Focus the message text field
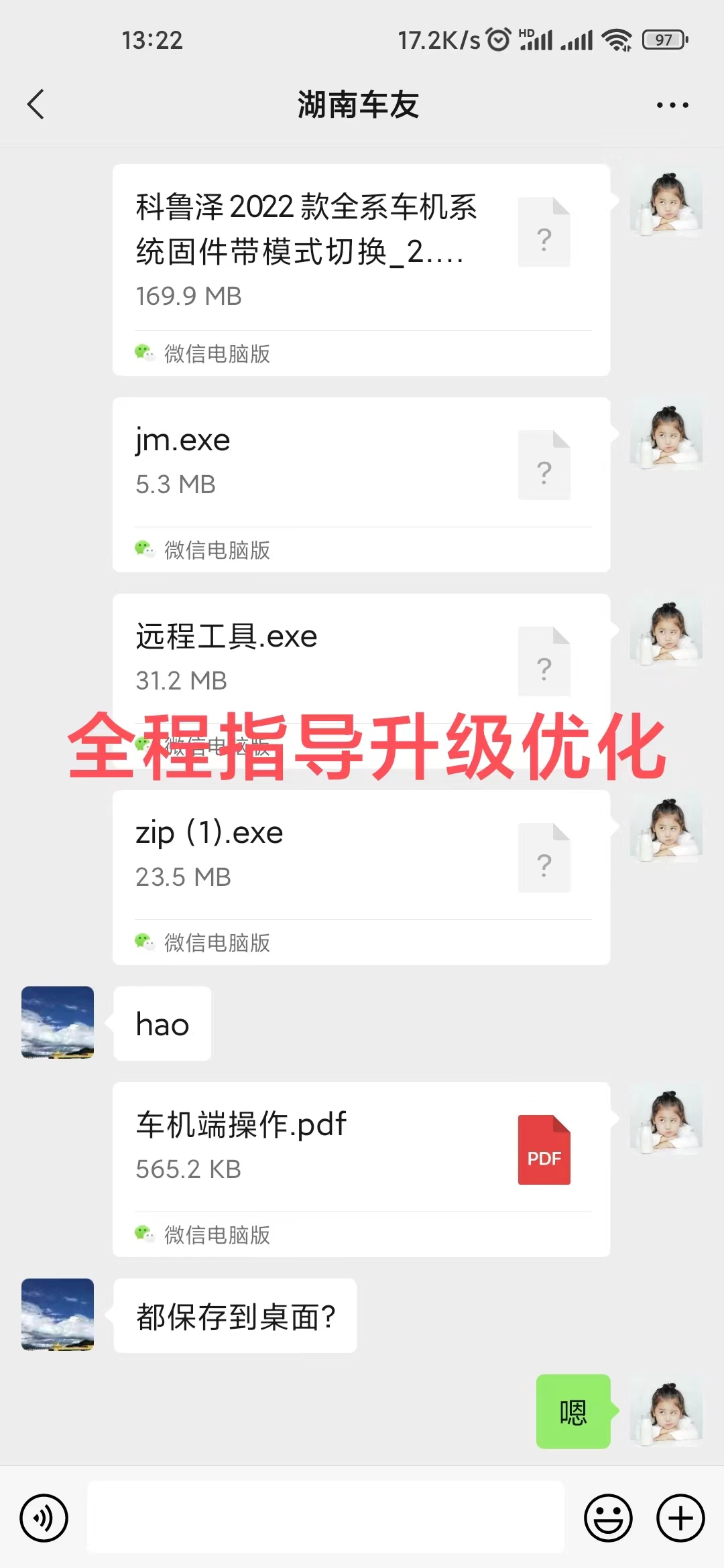 326,1518
